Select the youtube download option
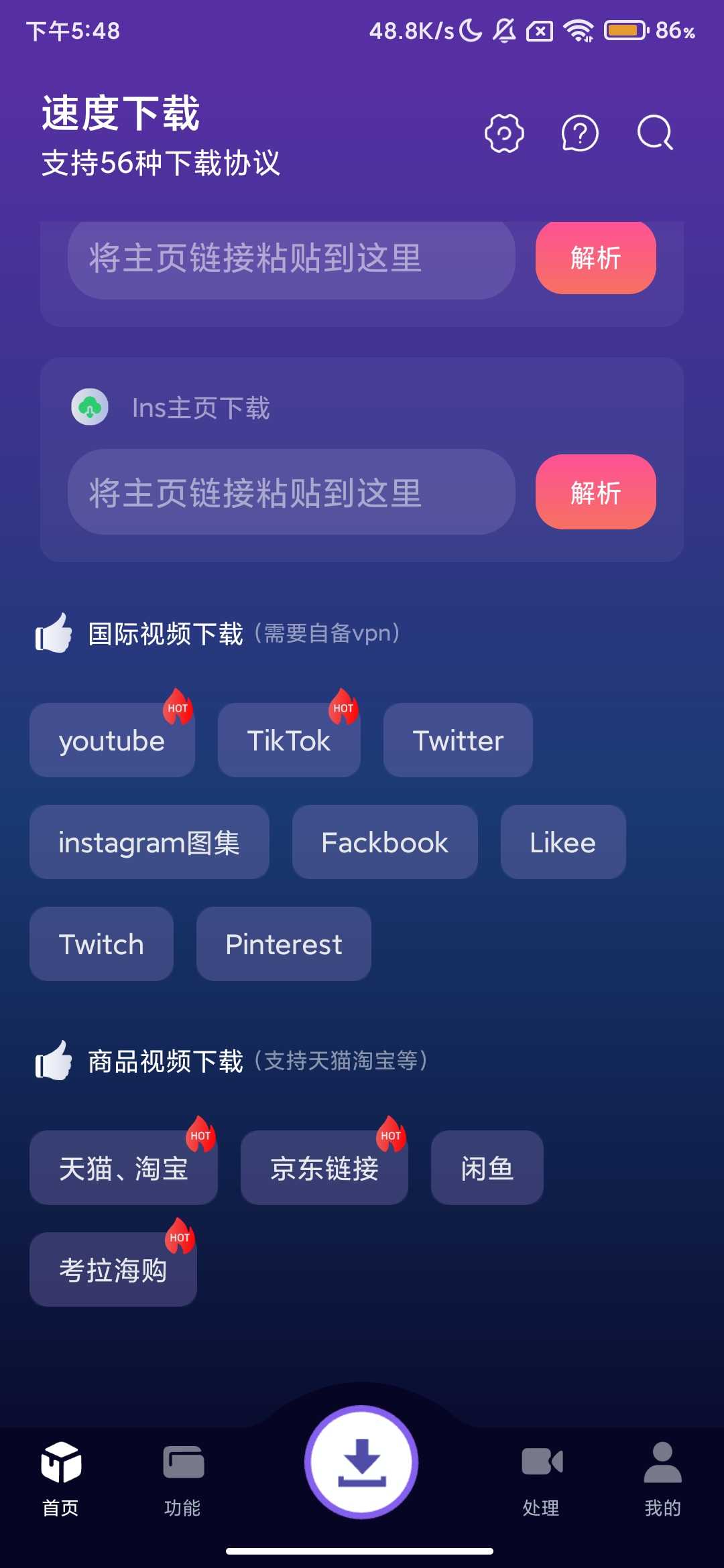The width and height of the screenshot is (724, 1568). tap(112, 740)
